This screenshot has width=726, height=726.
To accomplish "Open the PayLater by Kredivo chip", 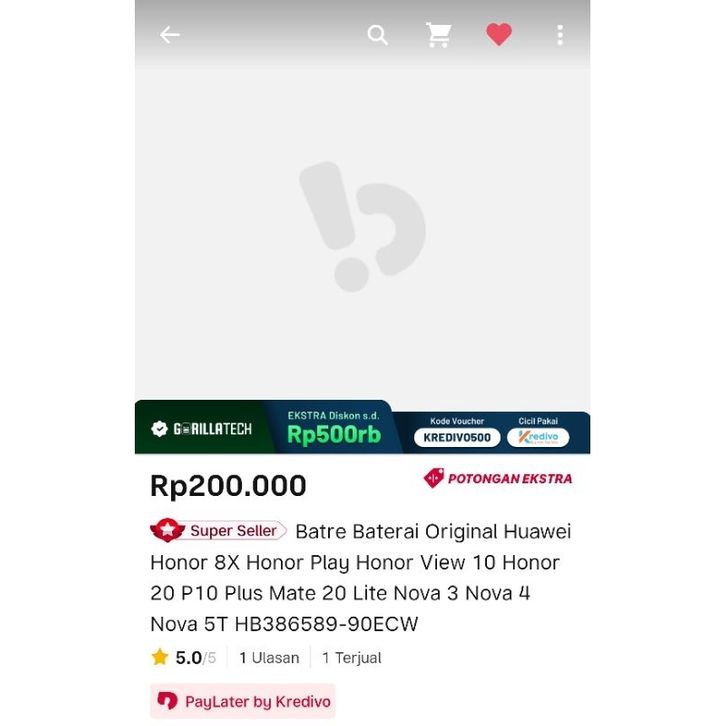I will tap(242, 701).
